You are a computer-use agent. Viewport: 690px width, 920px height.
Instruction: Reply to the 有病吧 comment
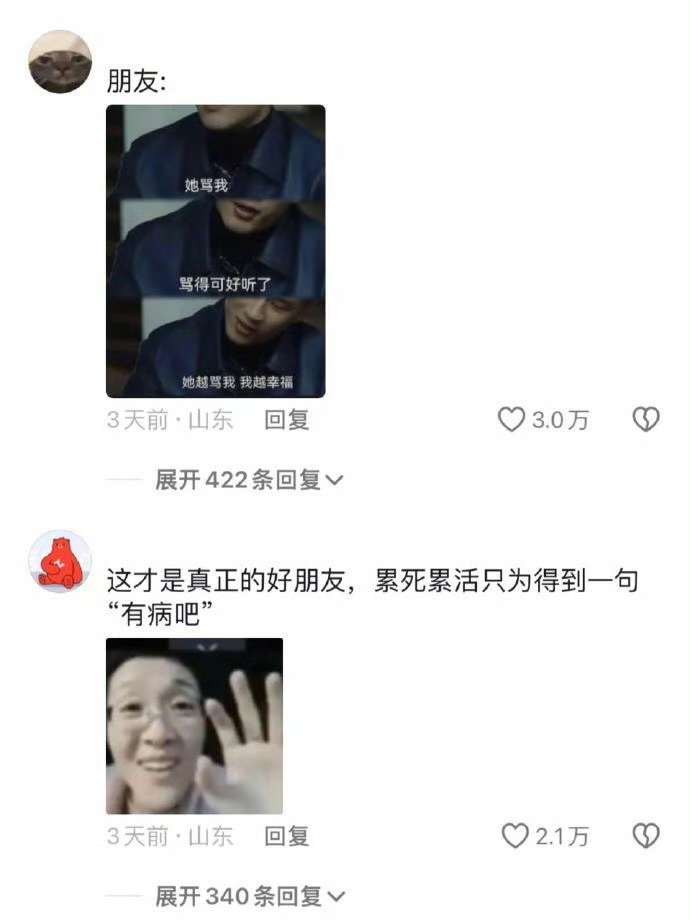(286, 836)
